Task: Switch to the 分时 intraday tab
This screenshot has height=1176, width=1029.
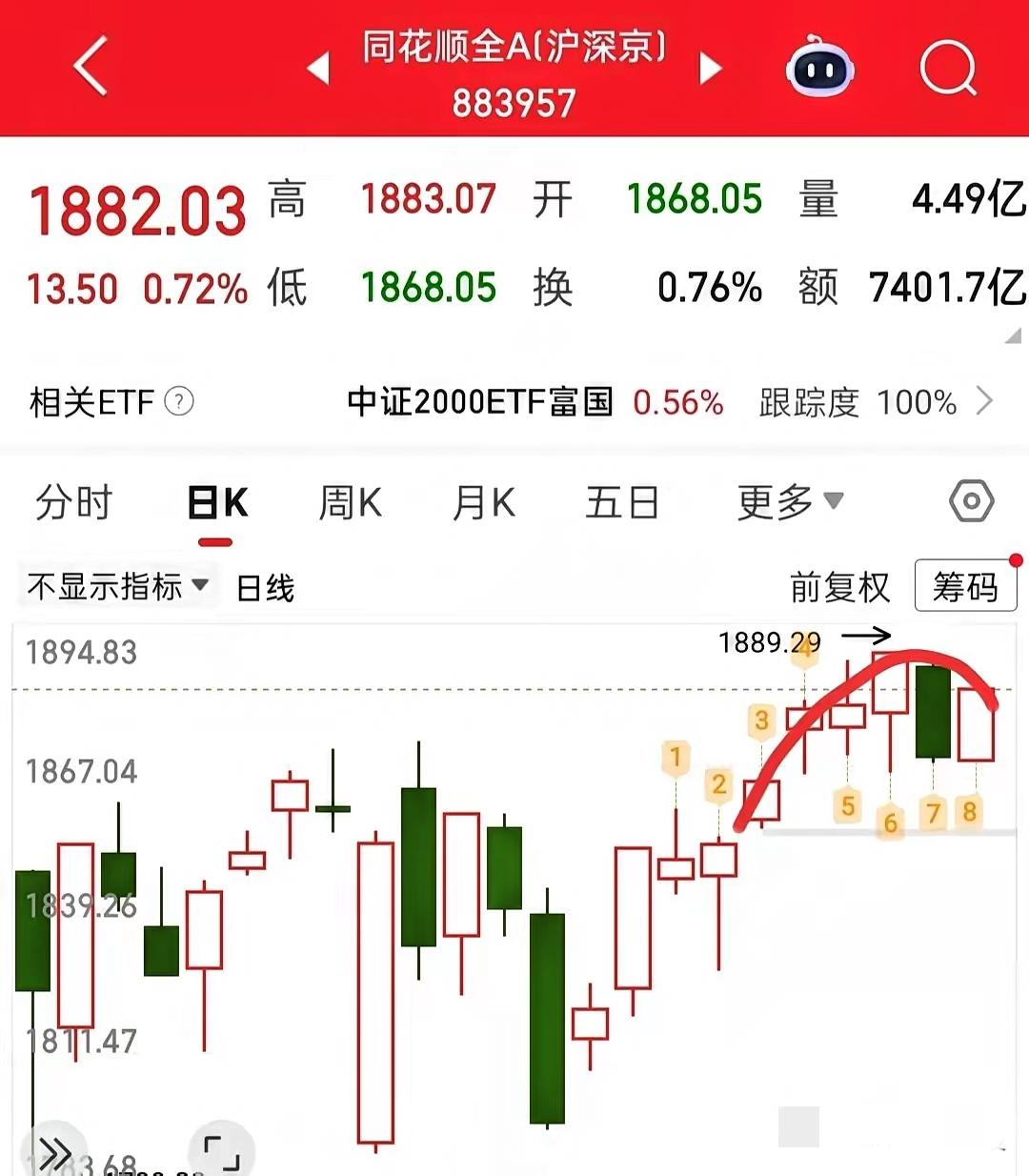Action: click(74, 501)
